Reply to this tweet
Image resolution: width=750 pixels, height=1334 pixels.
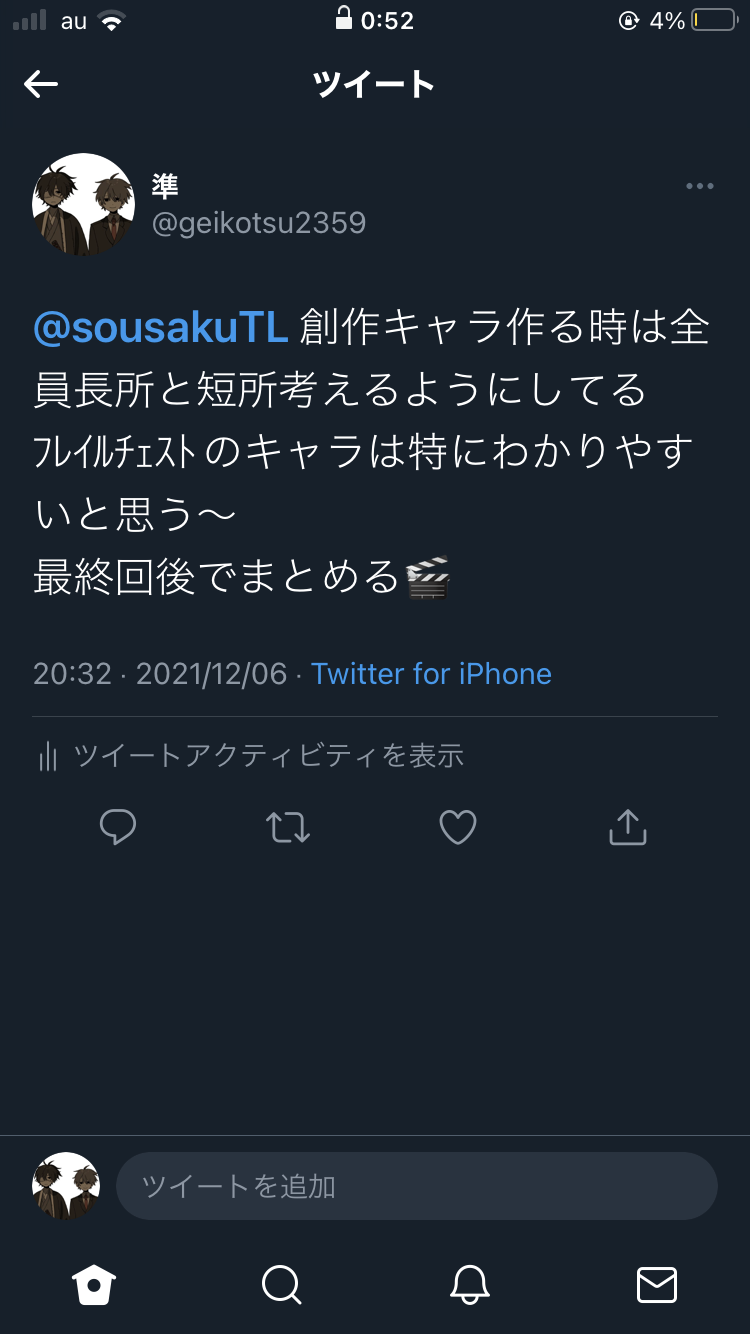[118, 827]
